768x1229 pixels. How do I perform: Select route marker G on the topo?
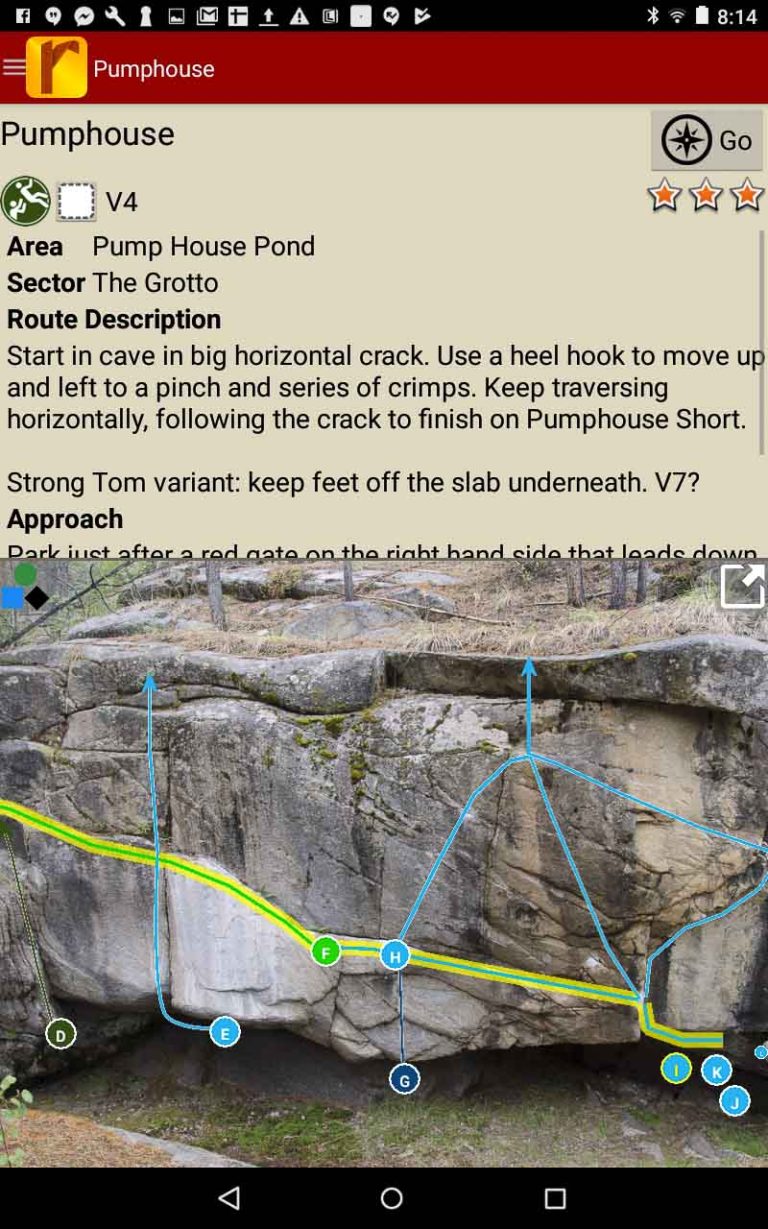[404, 1079]
